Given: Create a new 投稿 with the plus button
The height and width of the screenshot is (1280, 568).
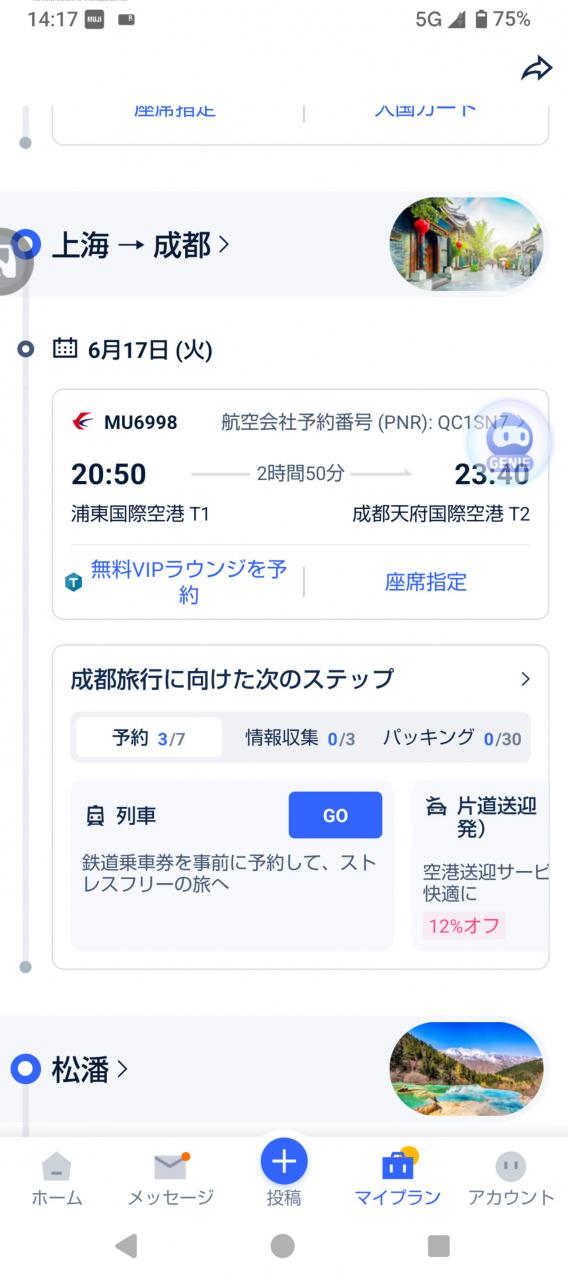Looking at the screenshot, I should (x=284, y=1162).
